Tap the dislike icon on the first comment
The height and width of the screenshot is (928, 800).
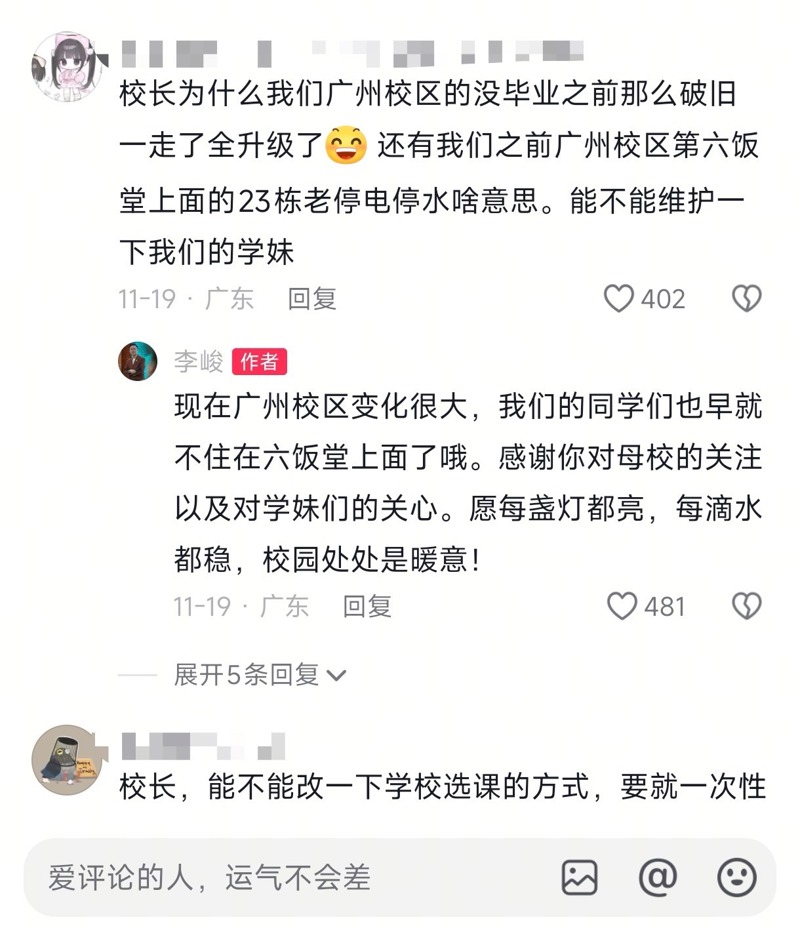click(x=745, y=298)
